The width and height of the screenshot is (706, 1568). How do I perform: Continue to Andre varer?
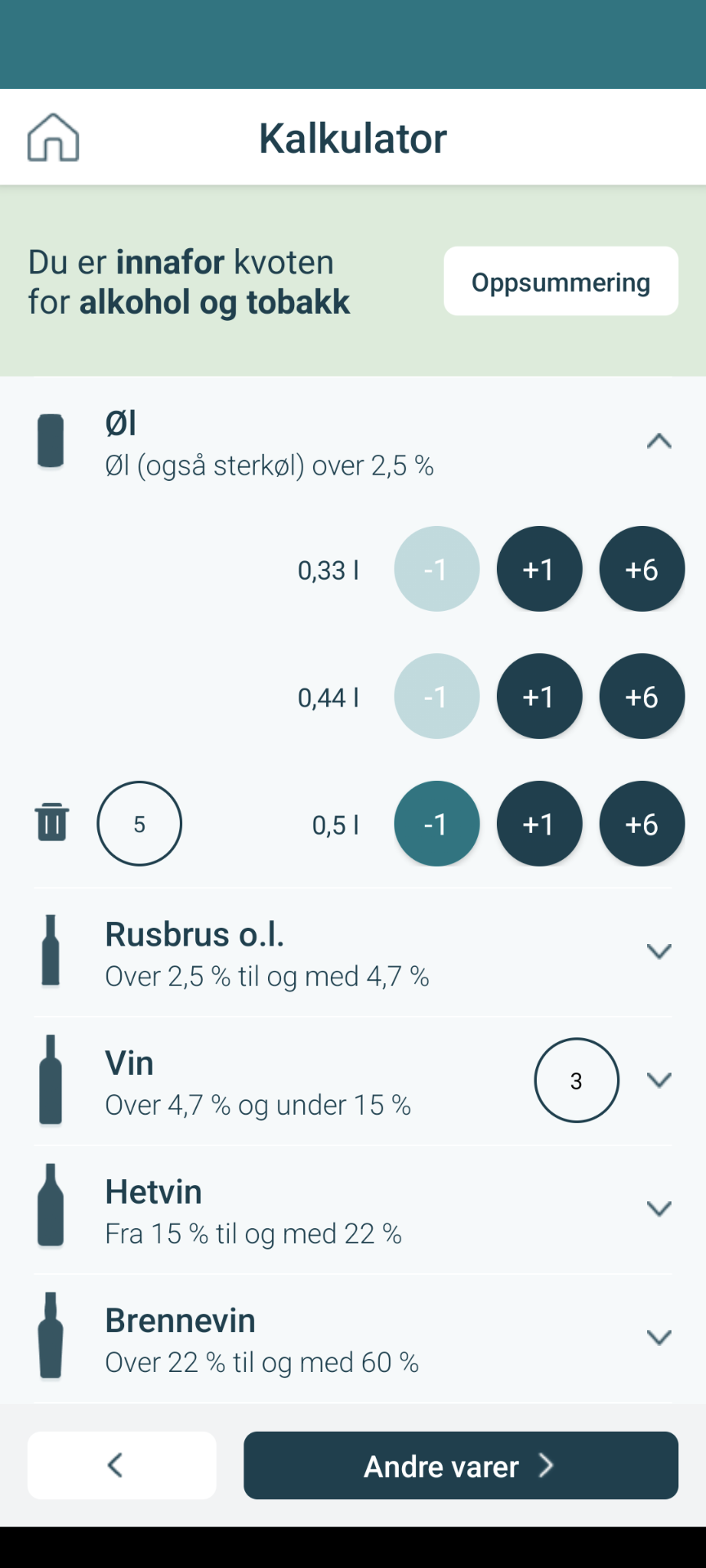[460, 1466]
